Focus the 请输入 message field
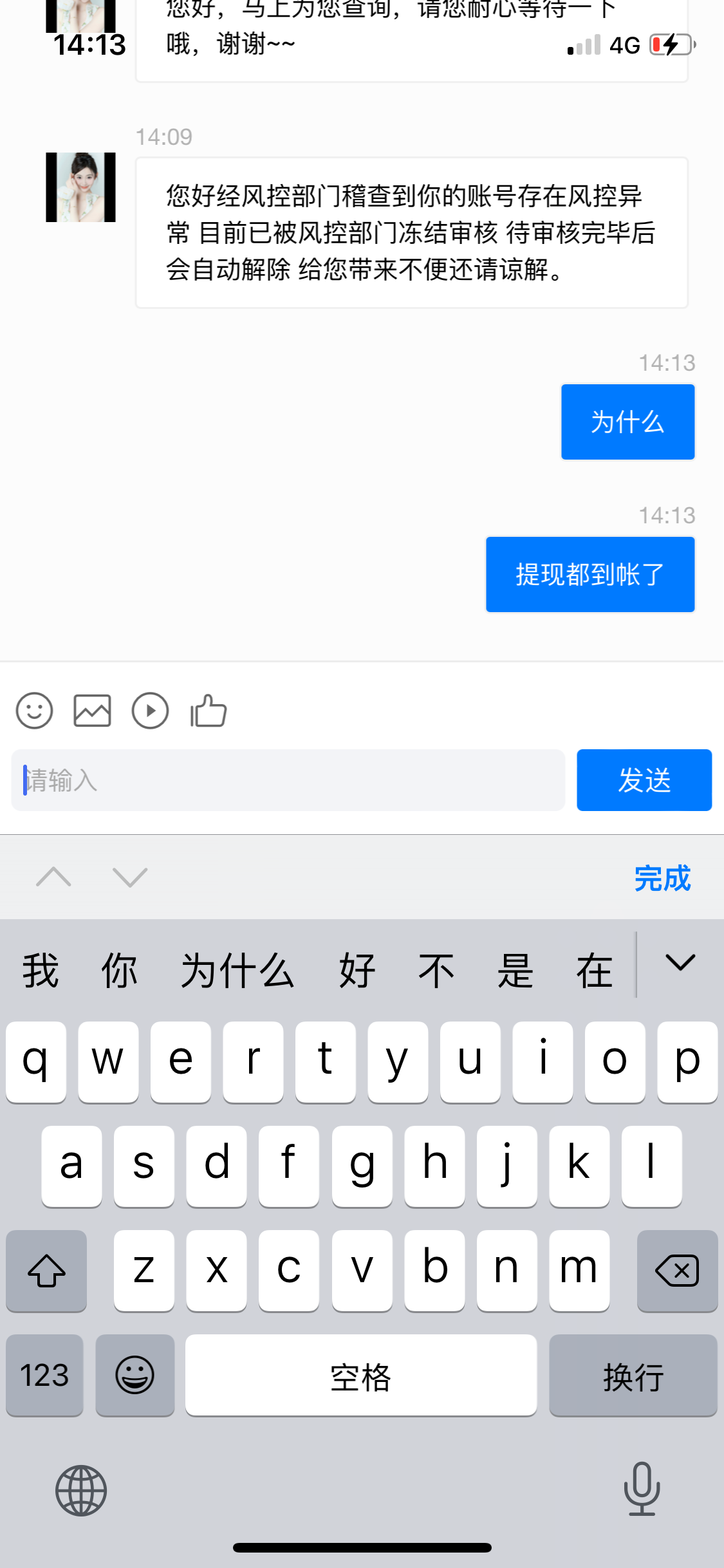The height and width of the screenshot is (1568, 724). 288,780
